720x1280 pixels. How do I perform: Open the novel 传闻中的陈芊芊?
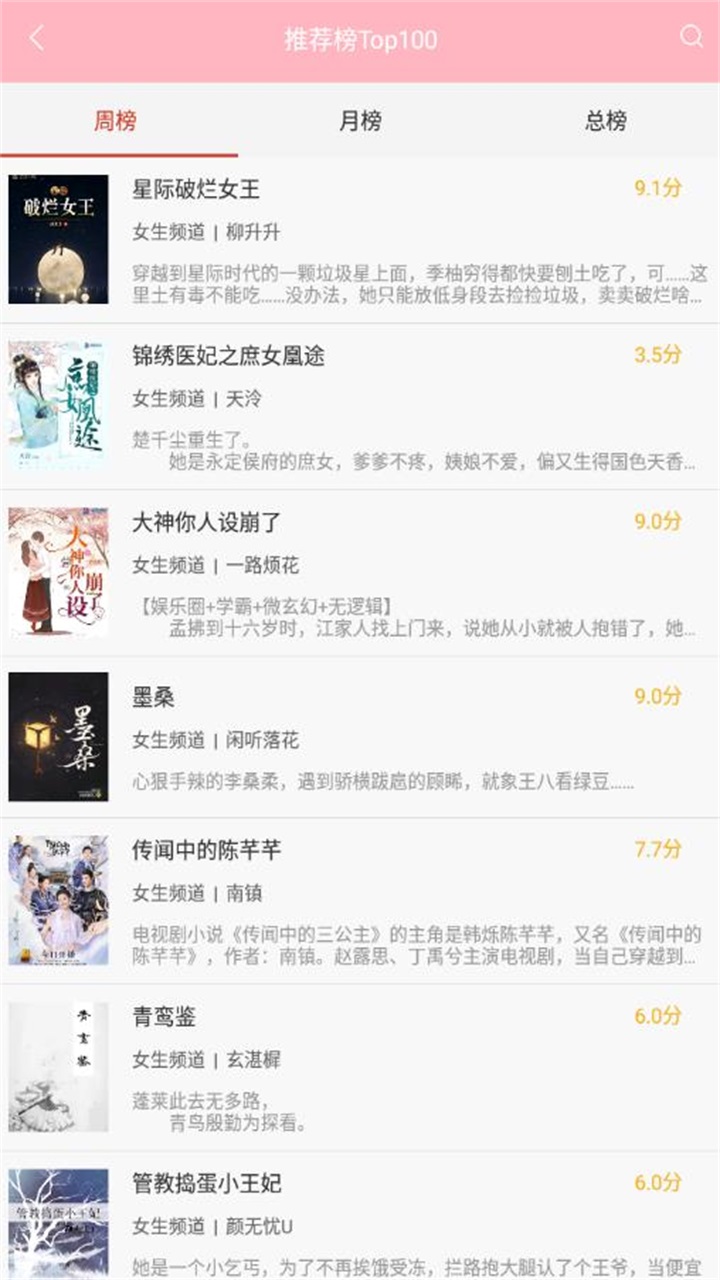point(220,849)
